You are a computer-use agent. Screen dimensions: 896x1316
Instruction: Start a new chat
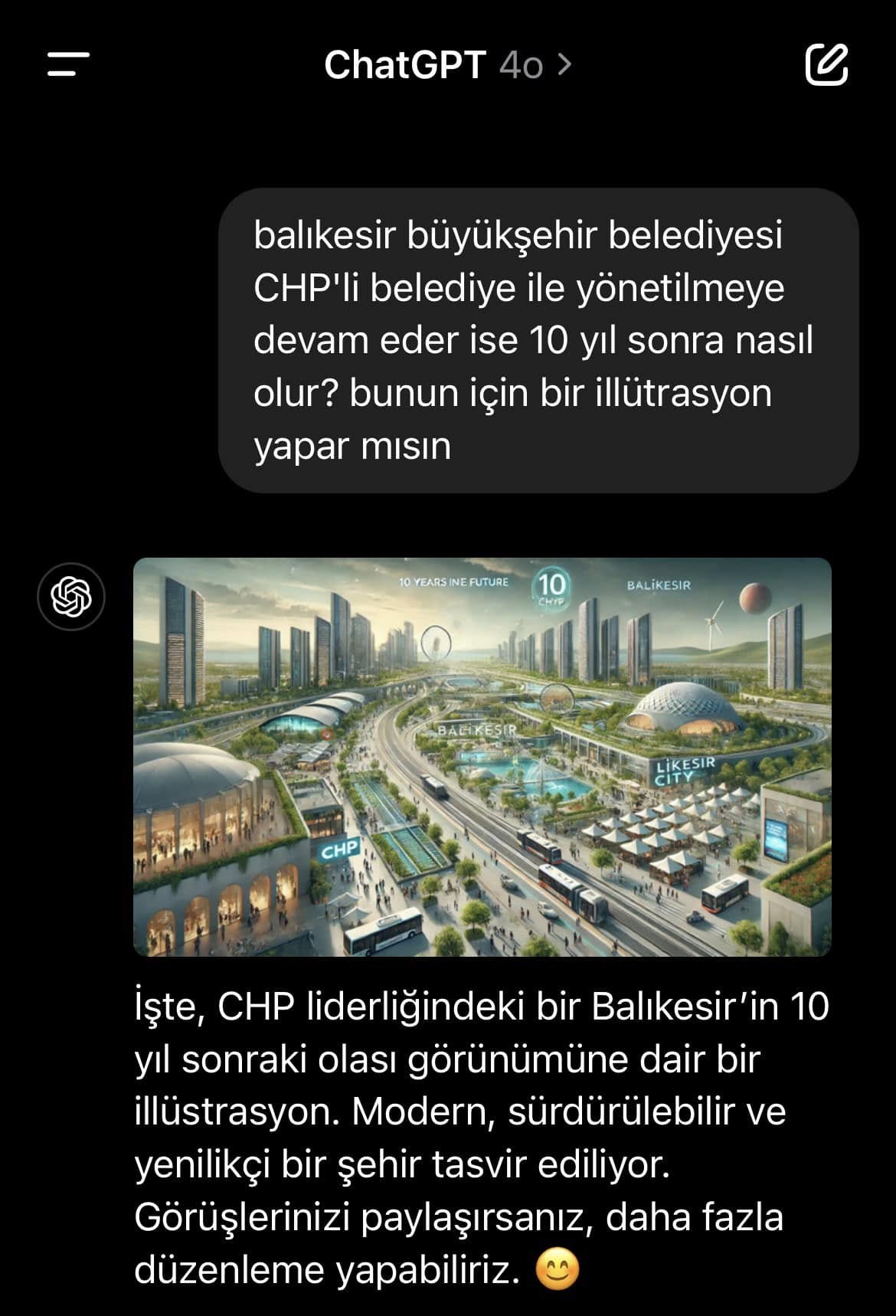coord(826,64)
